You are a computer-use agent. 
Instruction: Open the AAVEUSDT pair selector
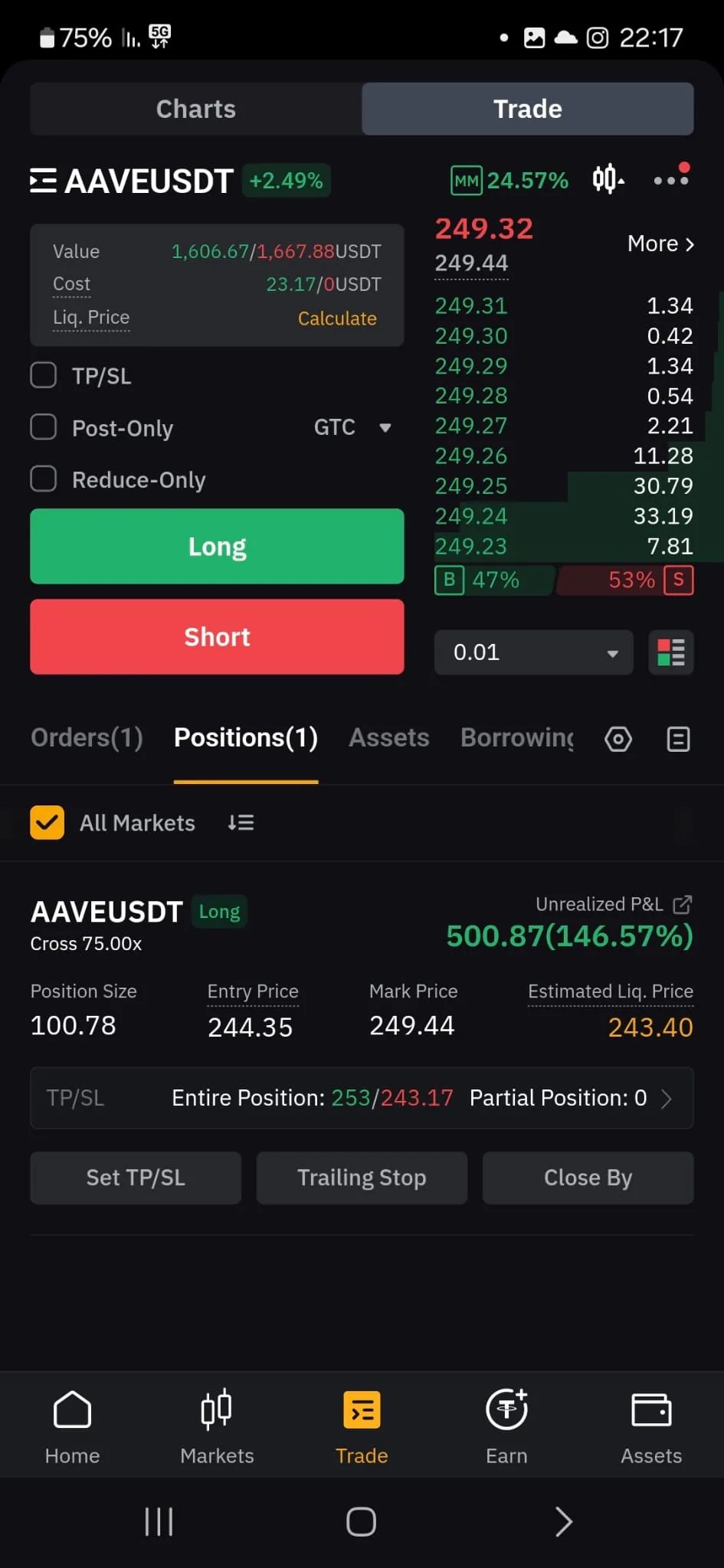point(132,181)
